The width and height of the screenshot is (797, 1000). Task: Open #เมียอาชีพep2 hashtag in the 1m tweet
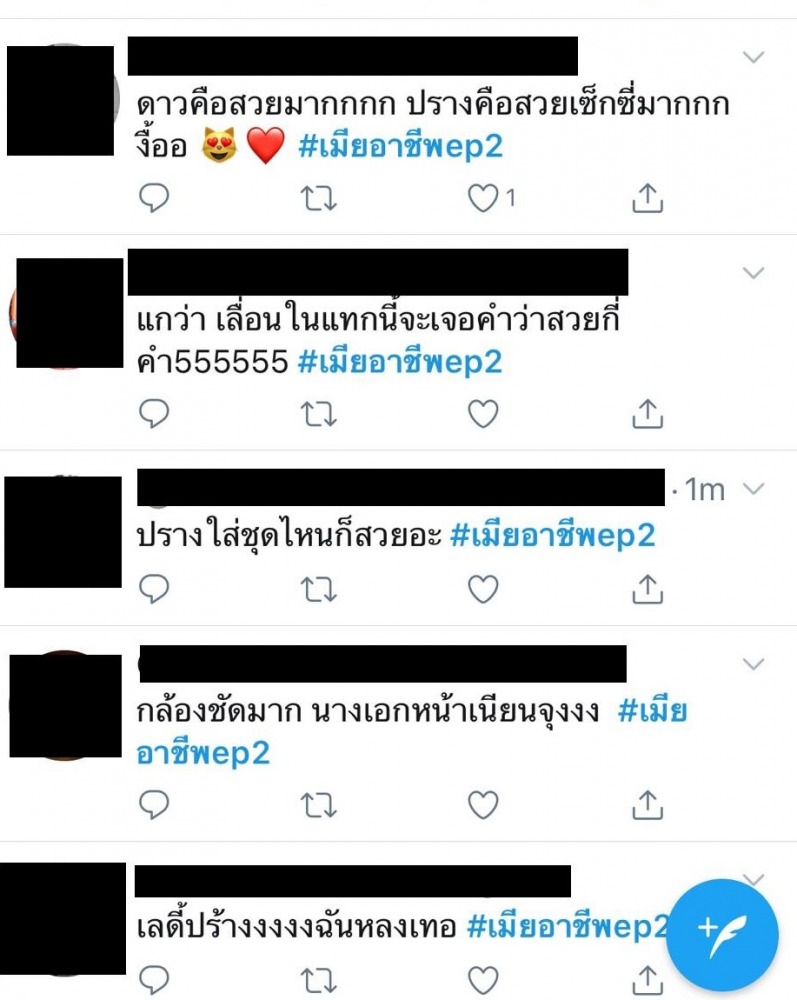pyautogui.click(x=552, y=536)
